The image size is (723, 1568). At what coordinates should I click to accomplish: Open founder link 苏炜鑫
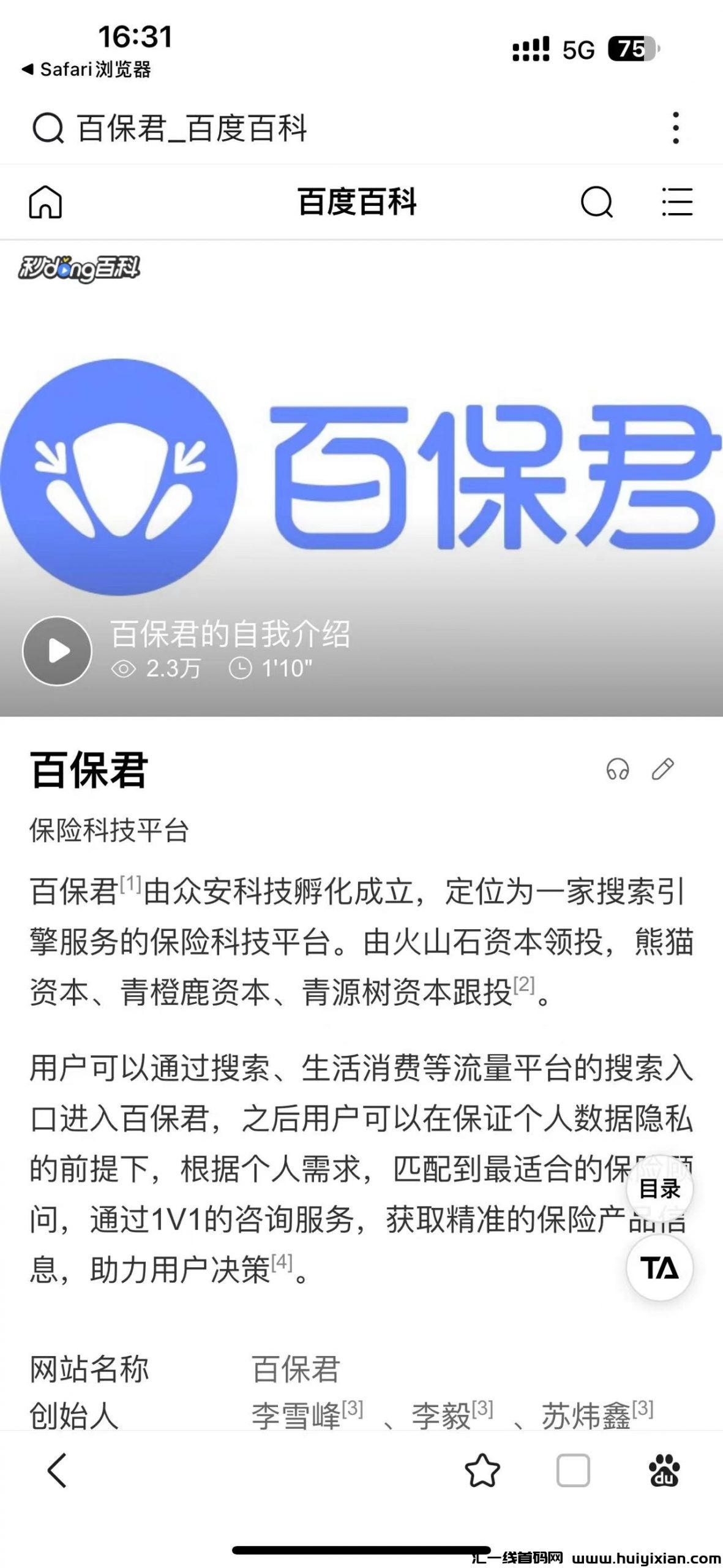click(585, 1415)
